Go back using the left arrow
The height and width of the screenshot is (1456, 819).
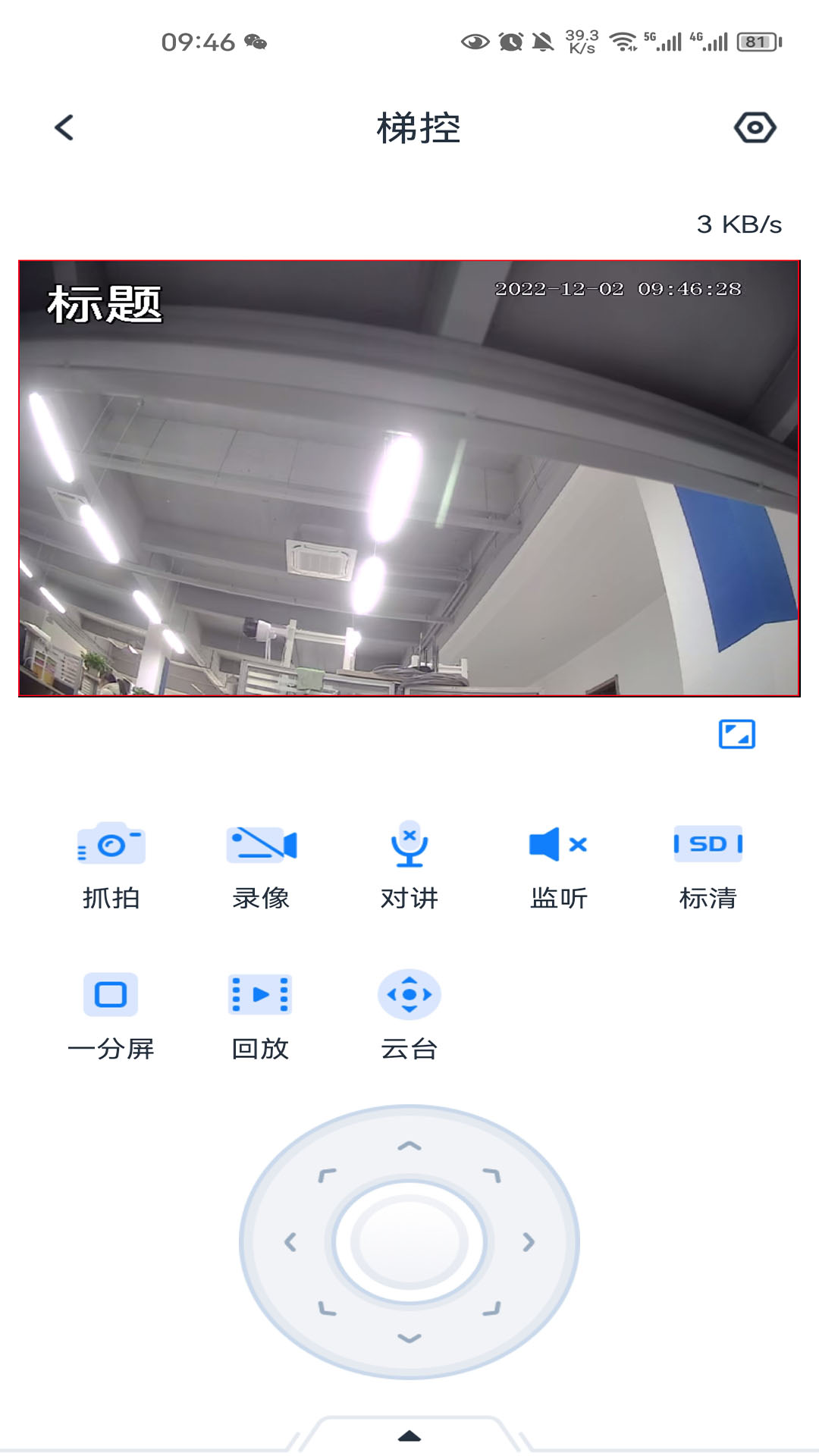tap(64, 127)
